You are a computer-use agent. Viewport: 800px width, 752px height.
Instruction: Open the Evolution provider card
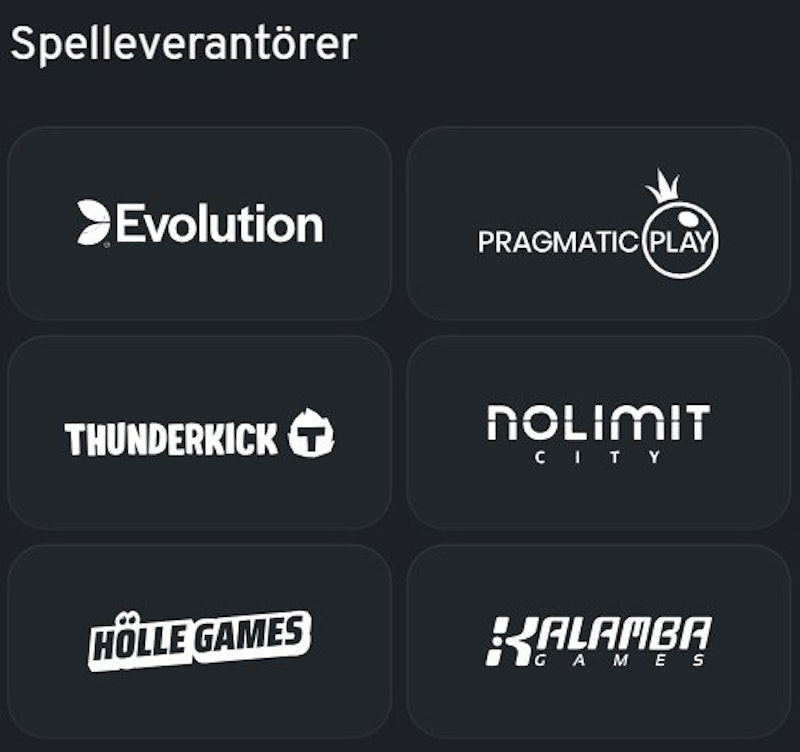point(199,223)
